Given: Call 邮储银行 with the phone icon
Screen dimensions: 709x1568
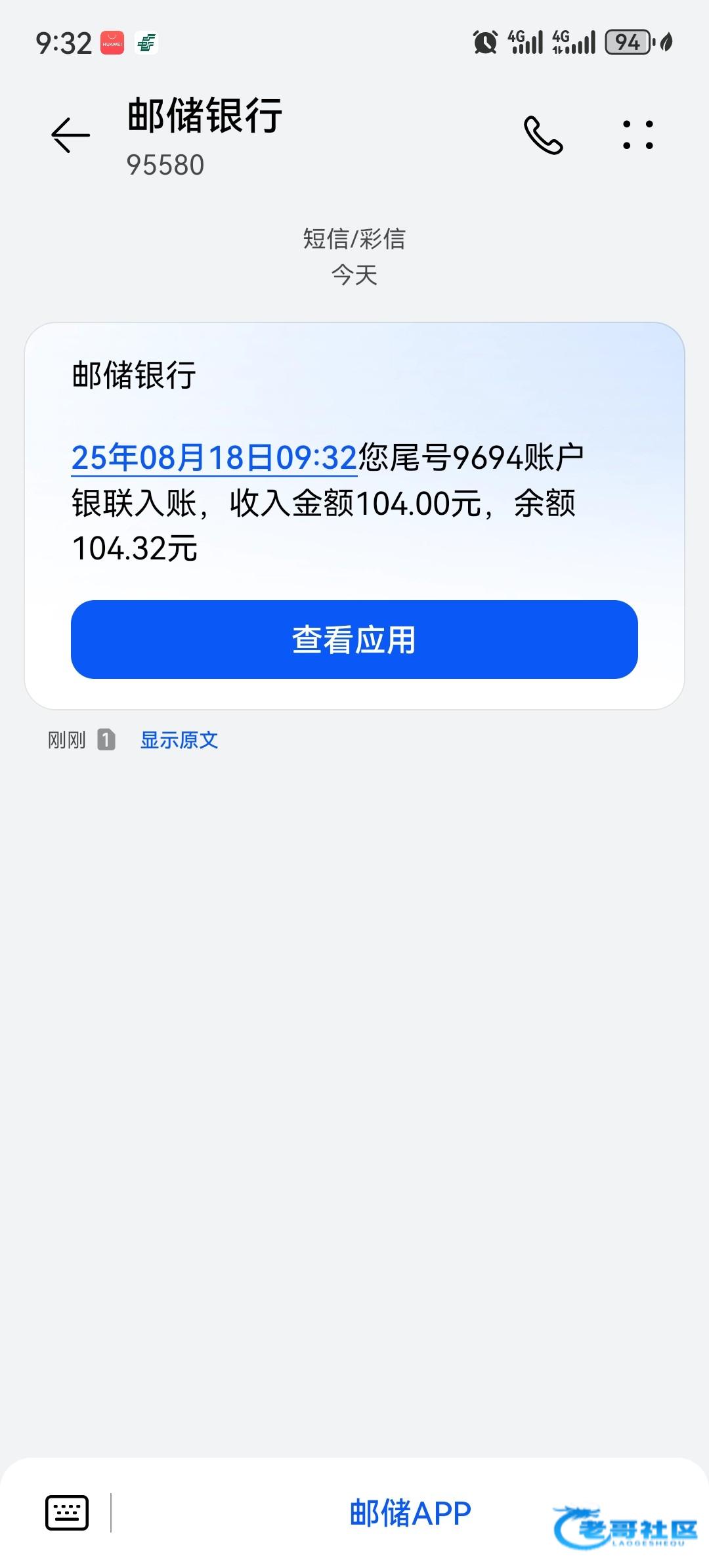Looking at the screenshot, I should click(543, 135).
